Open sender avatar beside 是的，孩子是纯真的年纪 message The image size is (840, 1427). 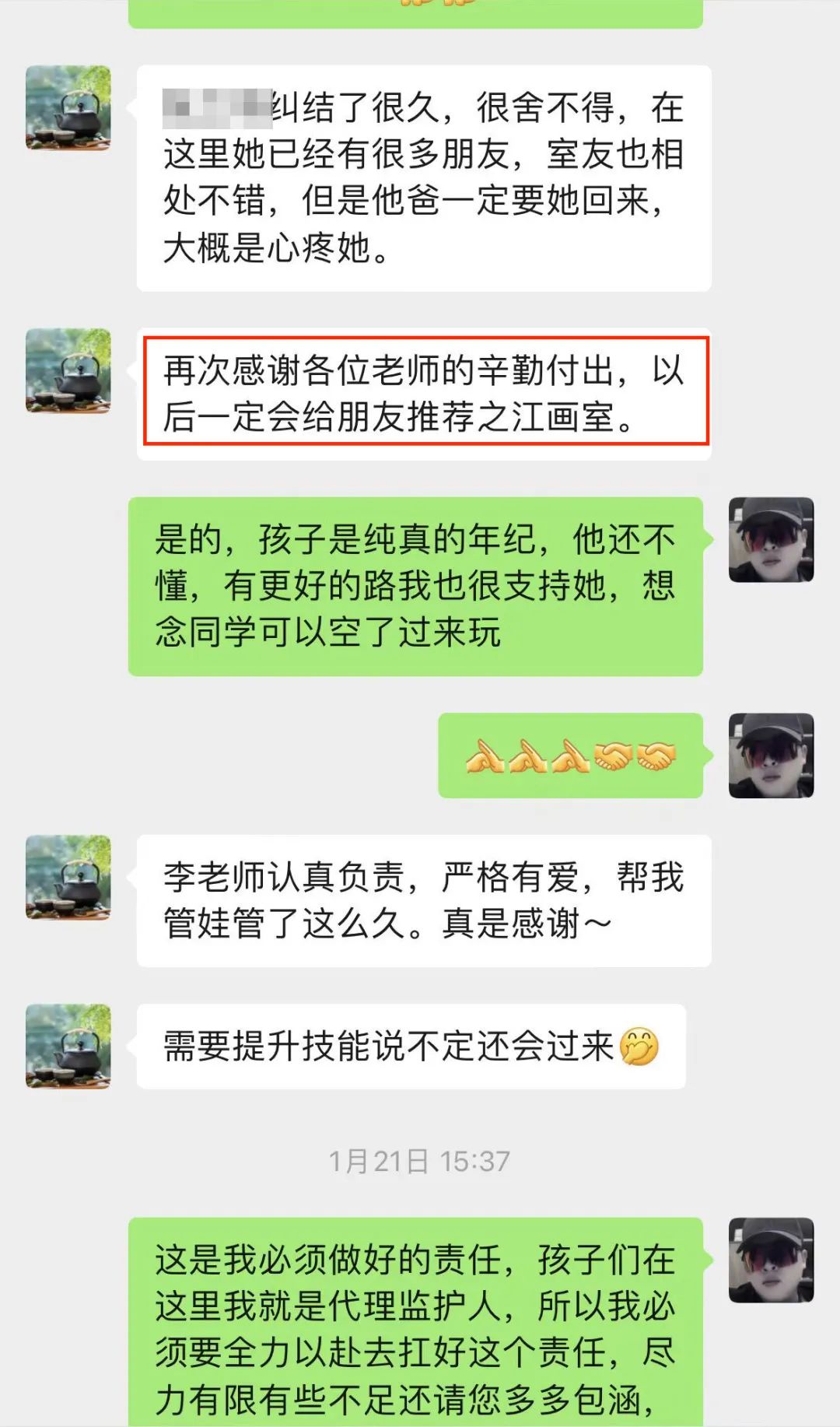pos(771,540)
